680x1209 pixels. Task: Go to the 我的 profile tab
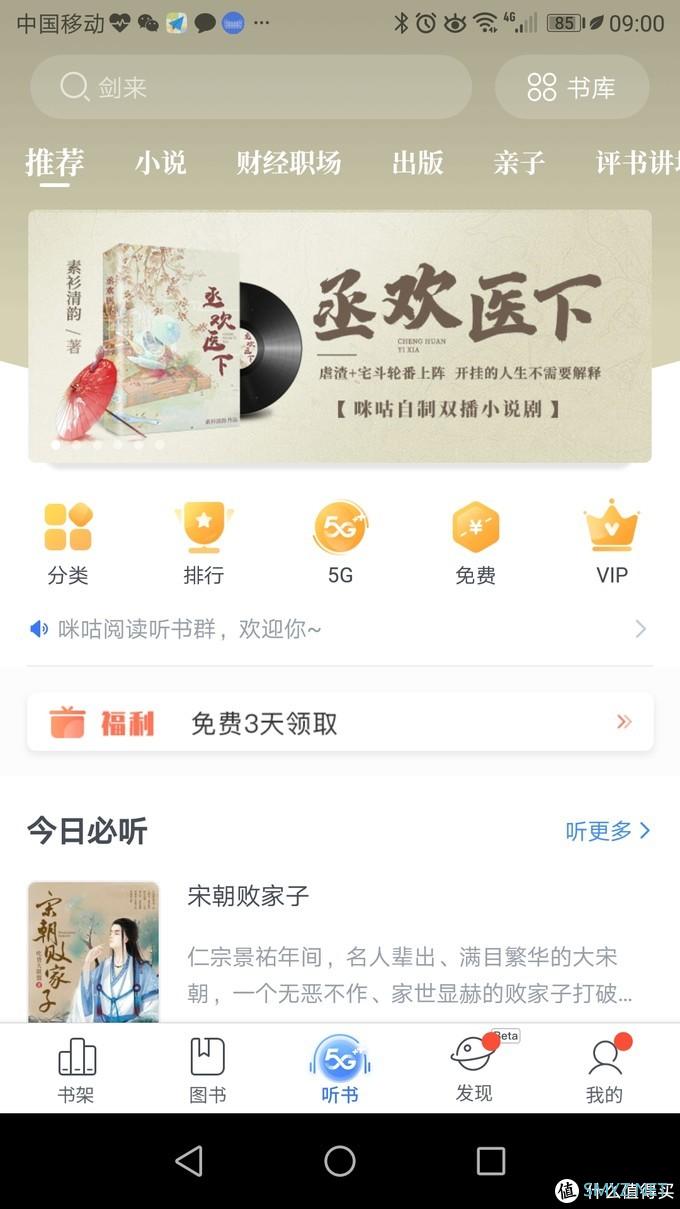point(604,1070)
